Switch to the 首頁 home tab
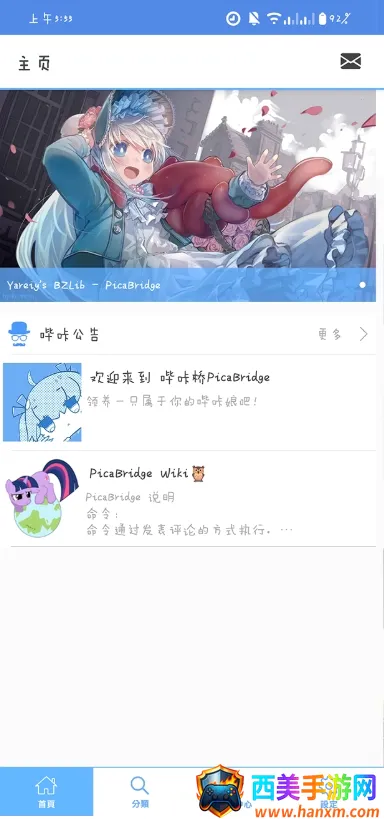This screenshot has width=384, height=819. [x=46, y=792]
